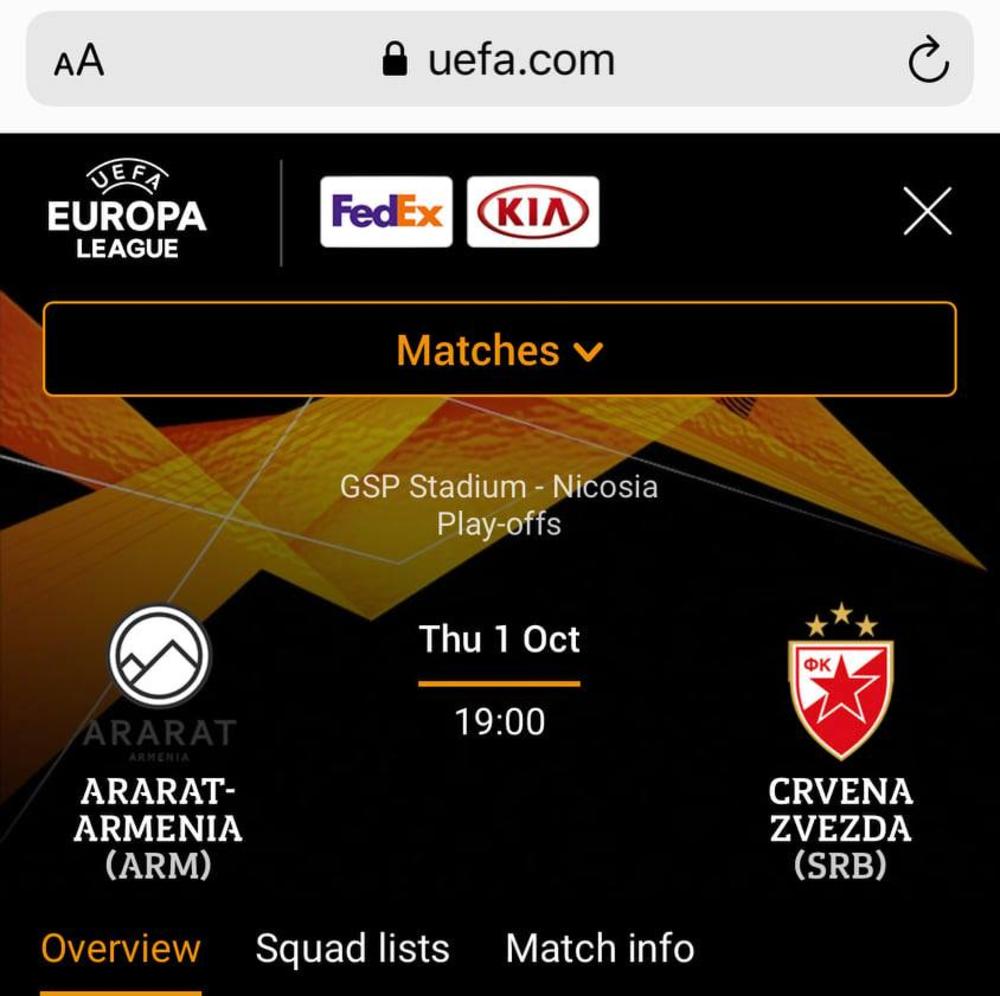The height and width of the screenshot is (996, 1000).
Task: Open the FedEx sponsor link
Action: [386, 212]
